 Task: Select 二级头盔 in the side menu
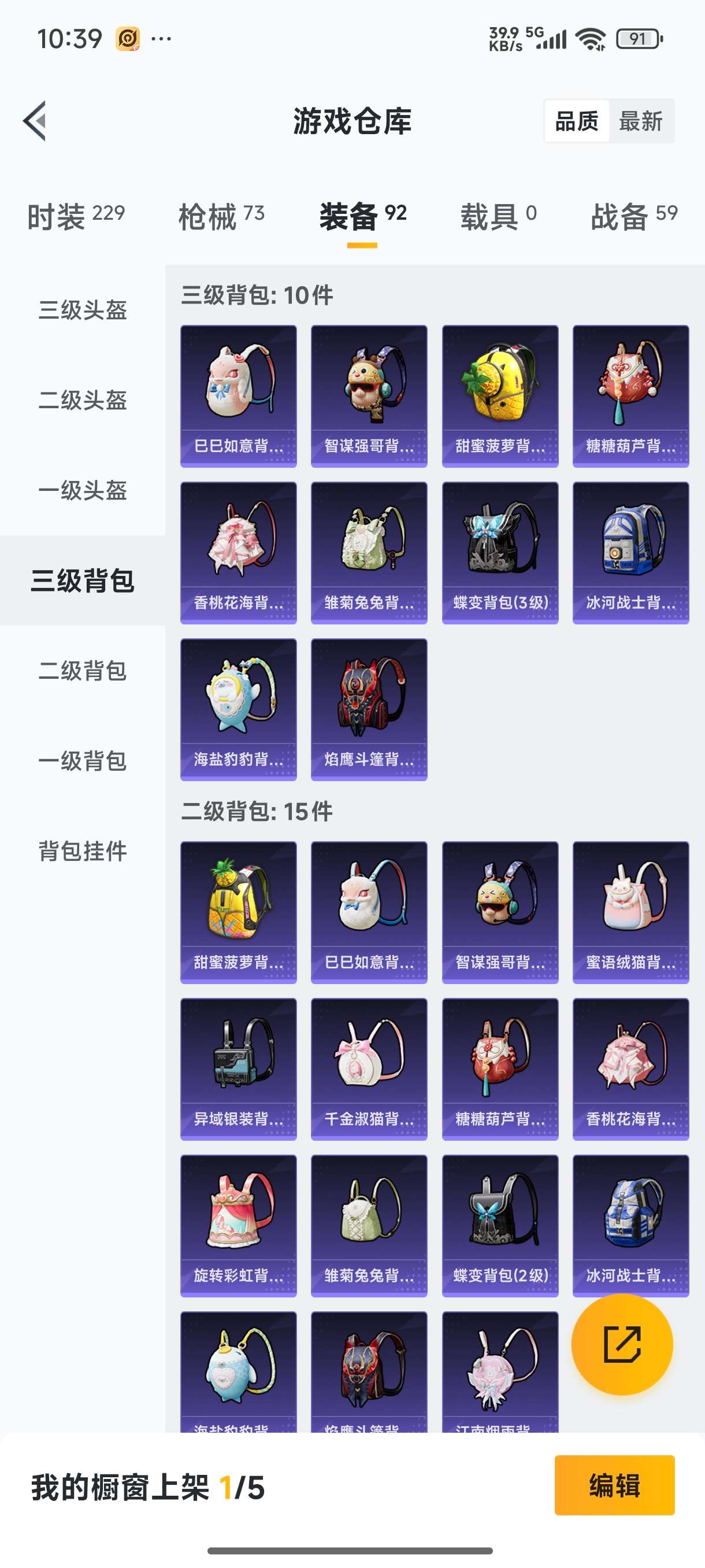tap(83, 400)
